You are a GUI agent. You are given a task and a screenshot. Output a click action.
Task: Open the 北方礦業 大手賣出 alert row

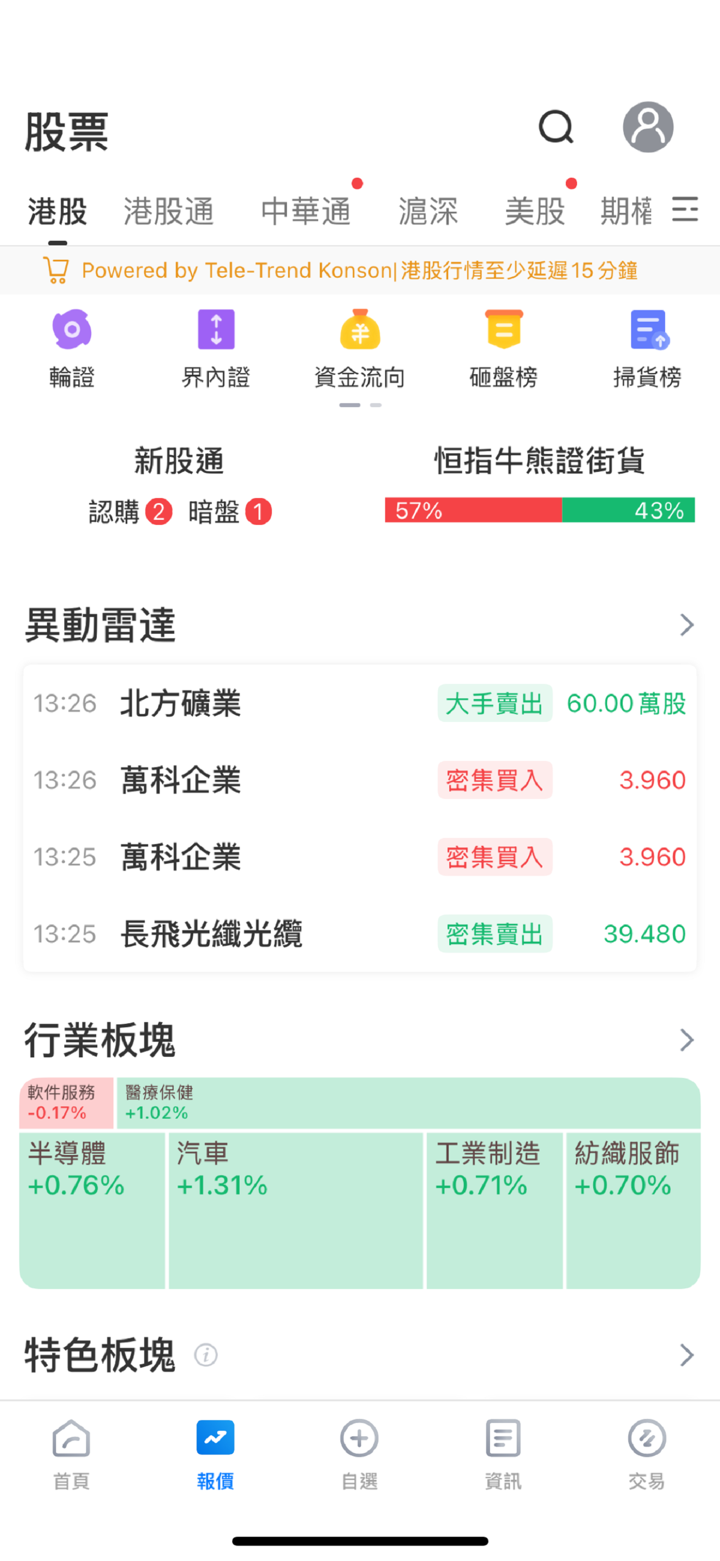point(360,704)
